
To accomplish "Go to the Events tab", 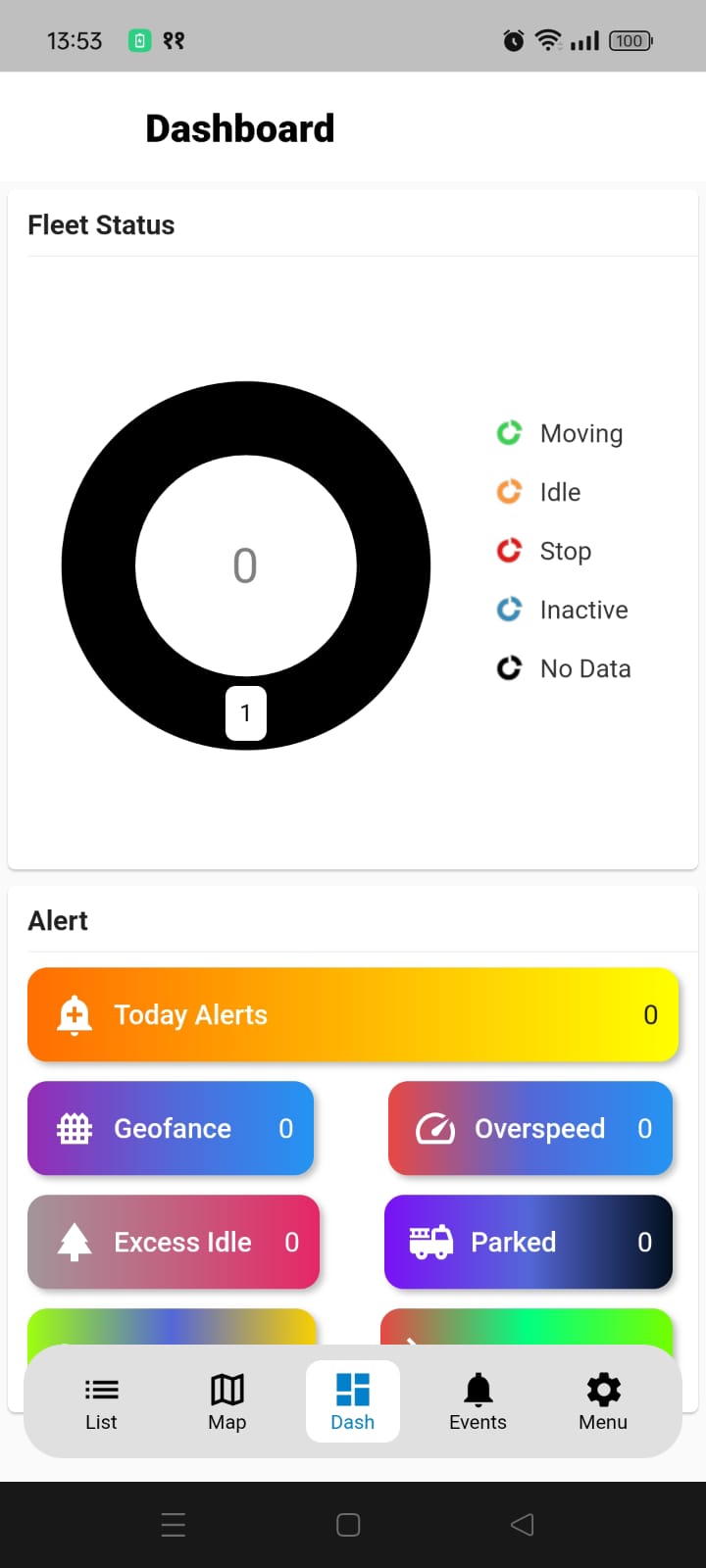I will point(478,1402).
